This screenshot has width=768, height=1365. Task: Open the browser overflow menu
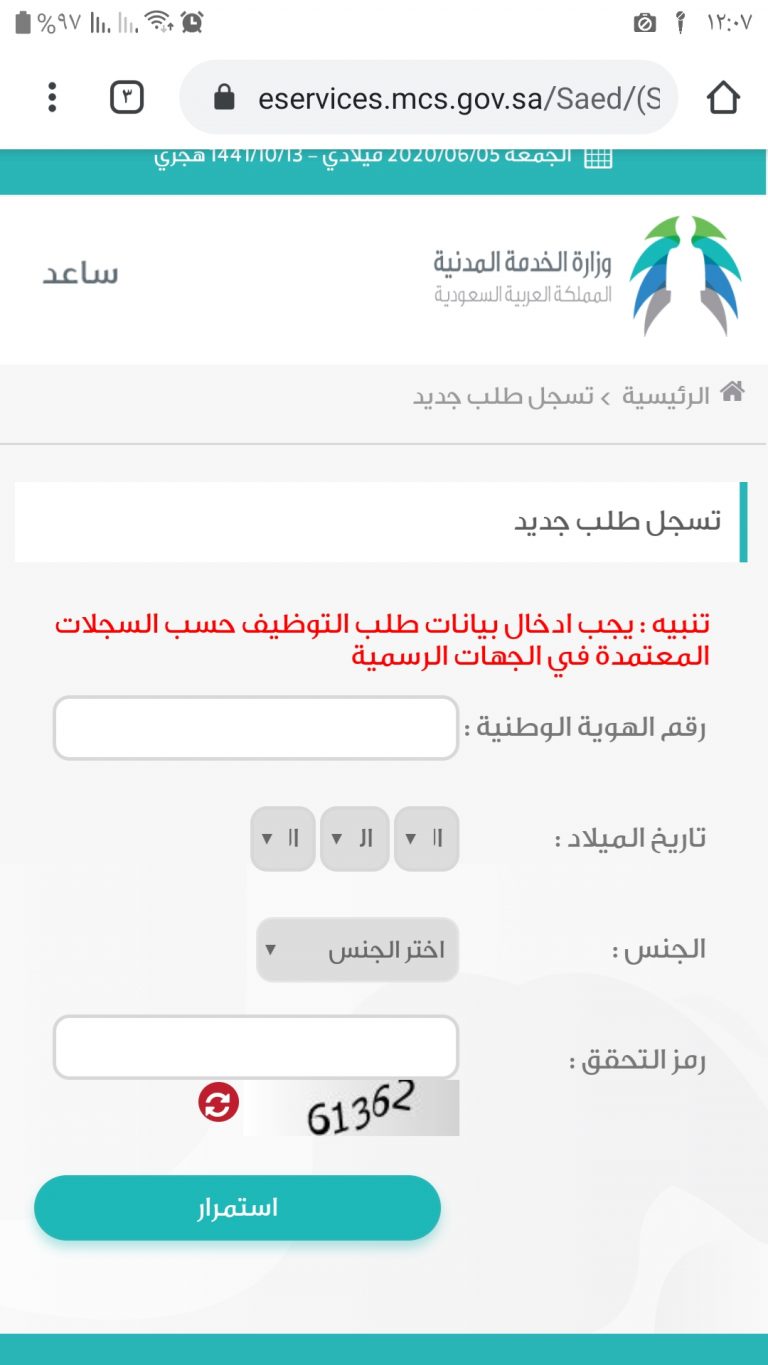(x=52, y=97)
